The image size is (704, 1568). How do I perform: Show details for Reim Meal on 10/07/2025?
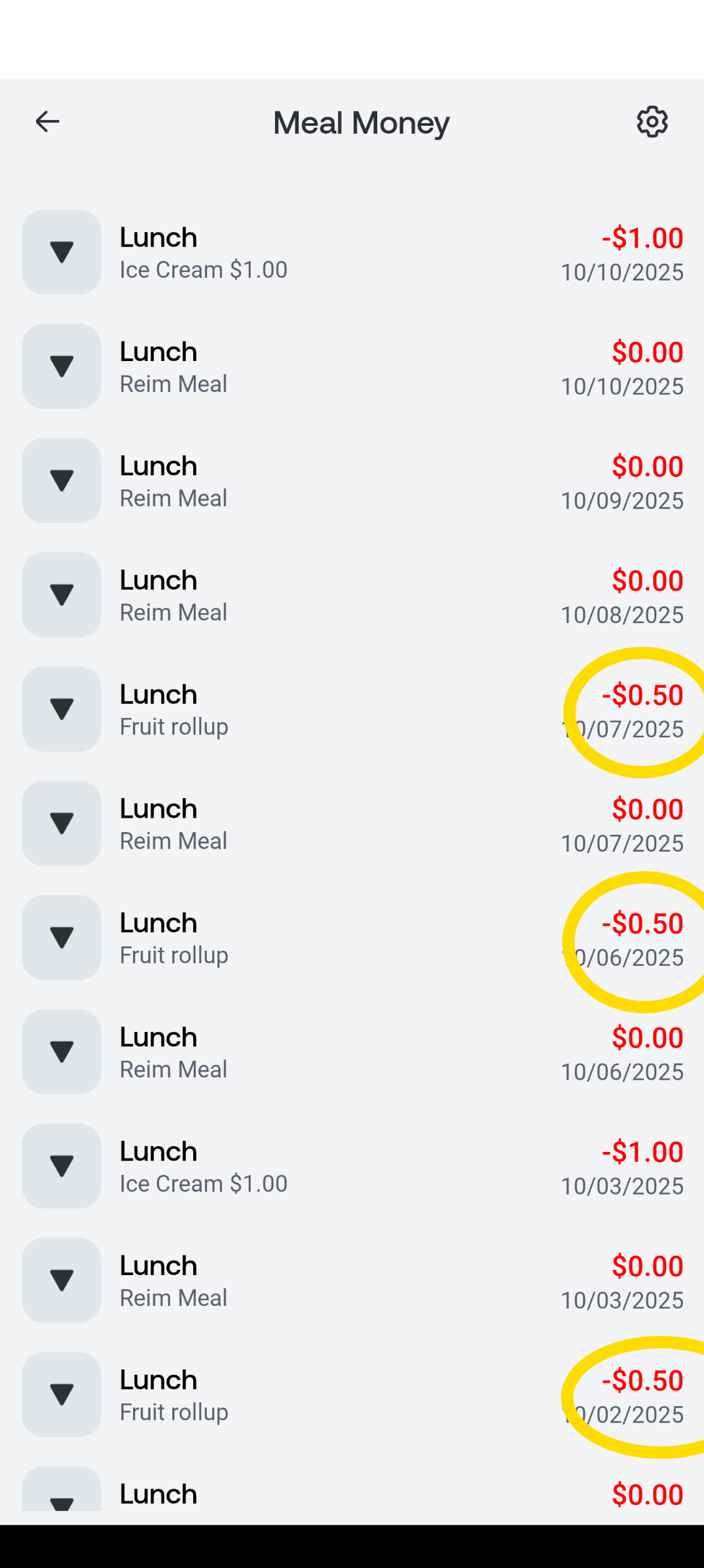coord(62,823)
